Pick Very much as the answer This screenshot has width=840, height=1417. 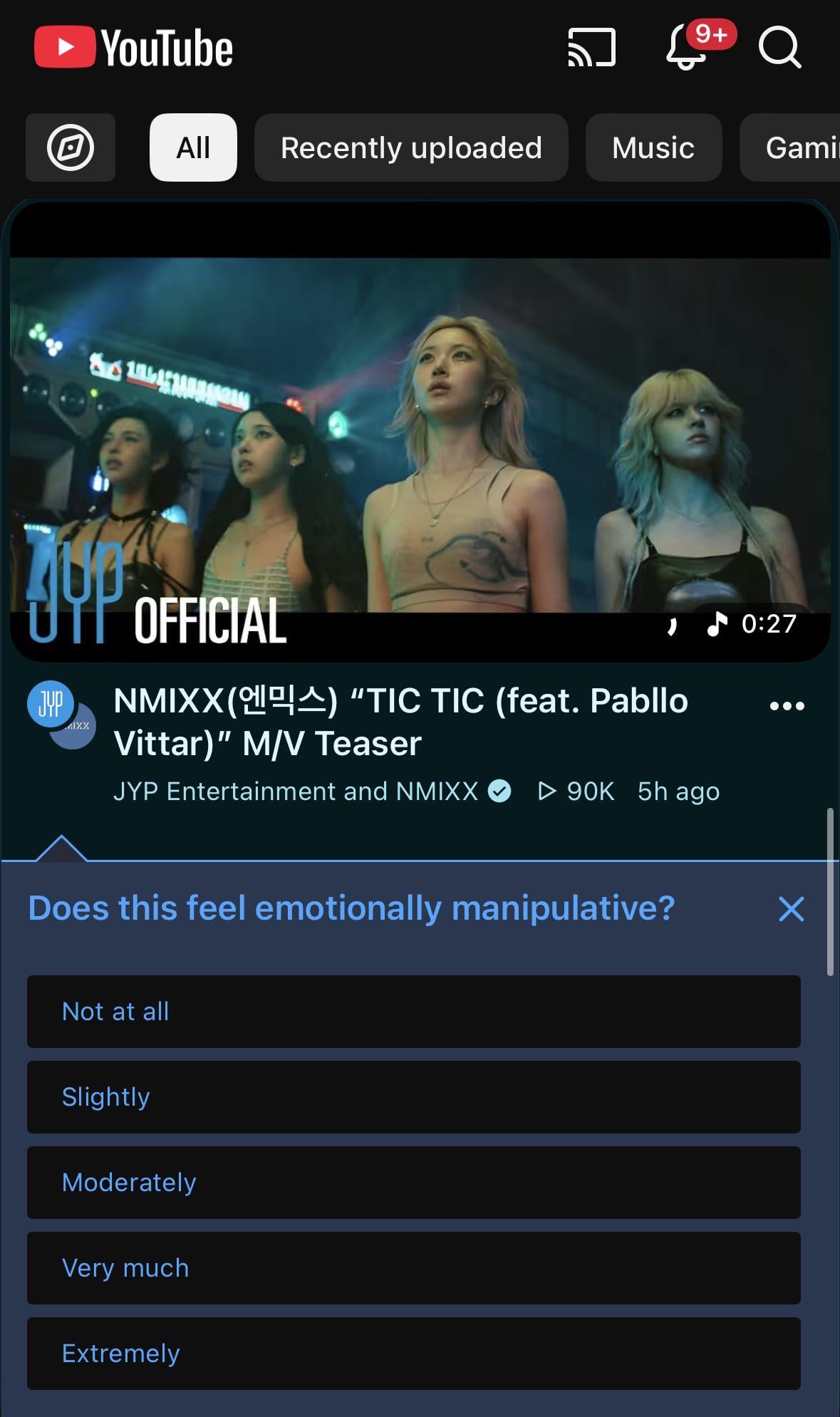(x=413, y=1268)
